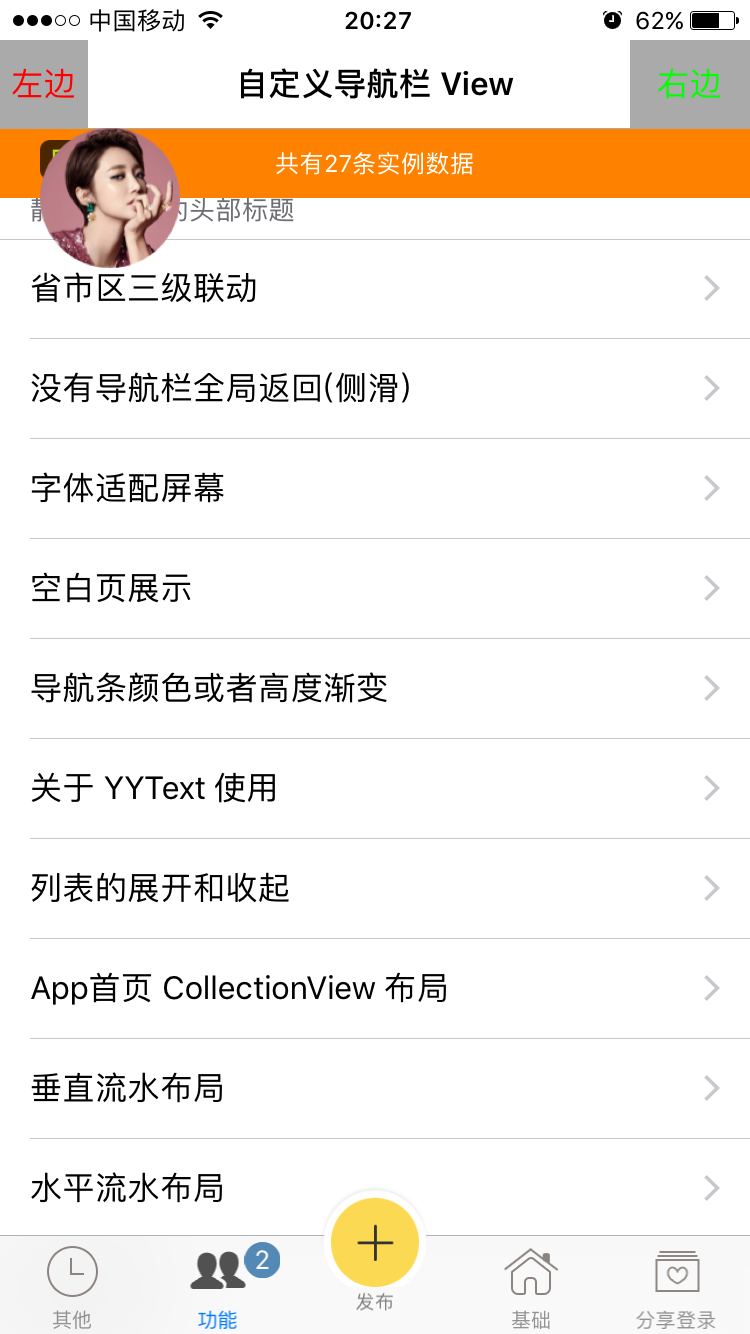750x1334 pixels.
Task: Tap the 左边 button in the navigation bar
Action: coord(44,85)
